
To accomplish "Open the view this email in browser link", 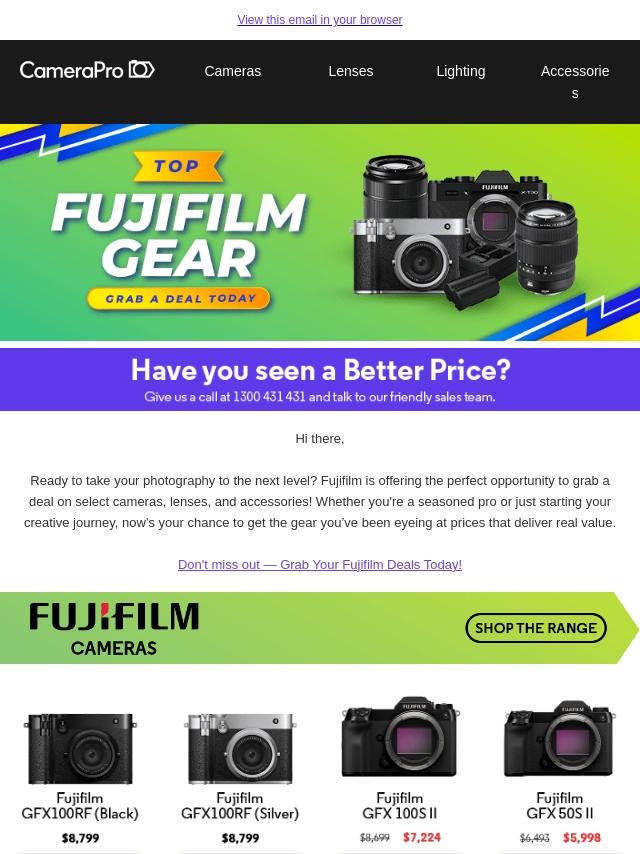I will pos(320,20).
